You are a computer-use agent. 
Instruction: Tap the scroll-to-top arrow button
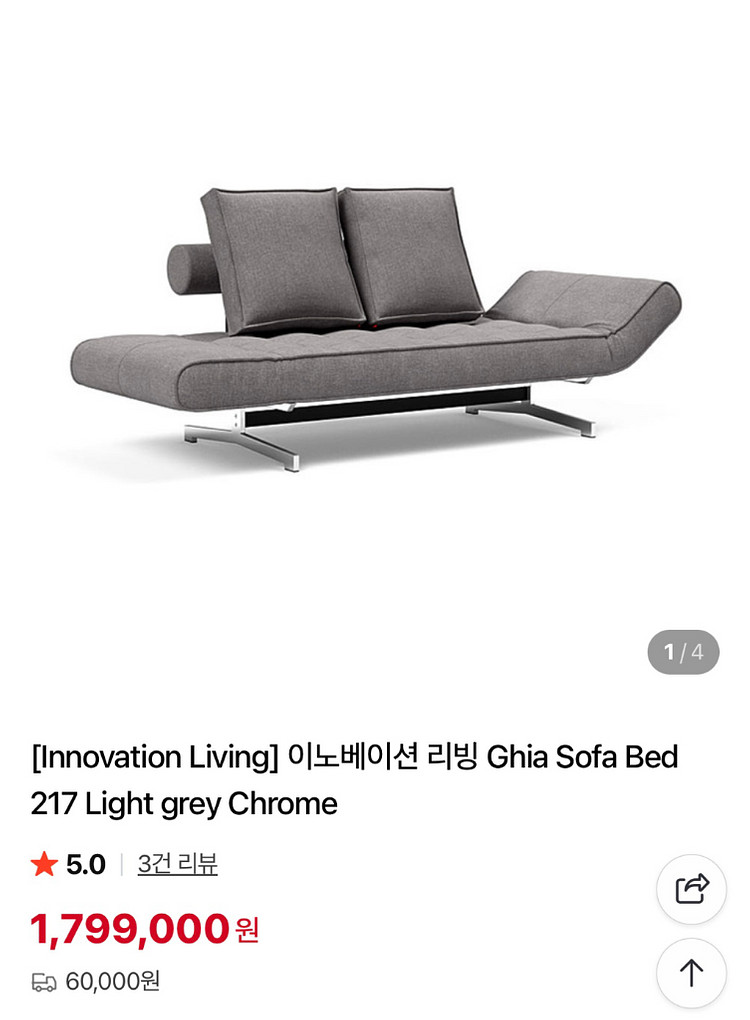[691, 972]
